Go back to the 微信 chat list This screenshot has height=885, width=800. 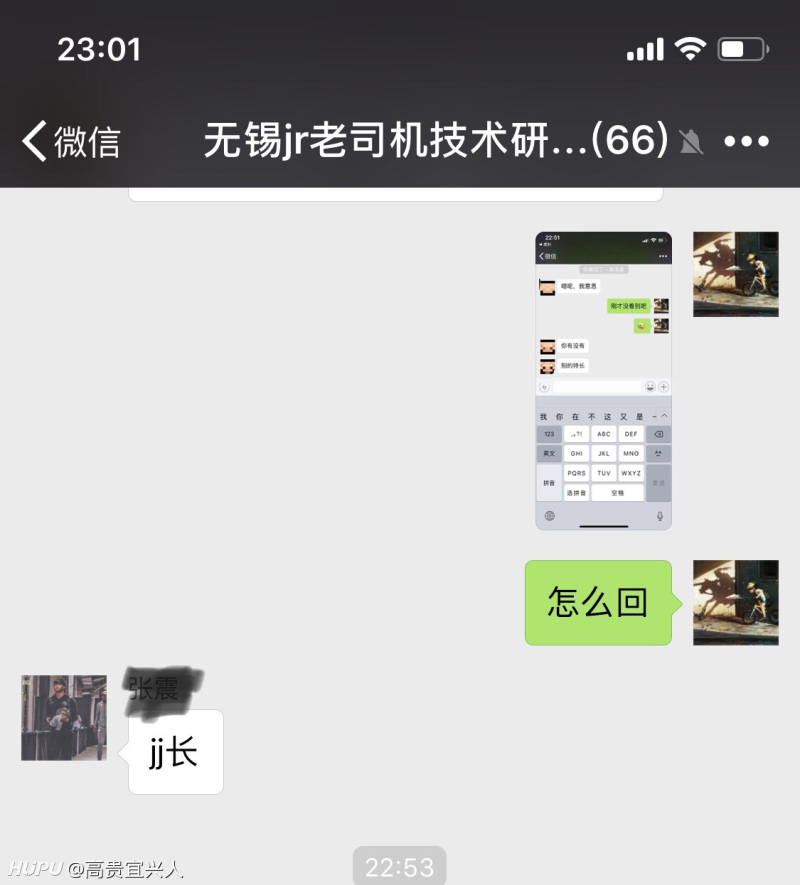(70, 141)
